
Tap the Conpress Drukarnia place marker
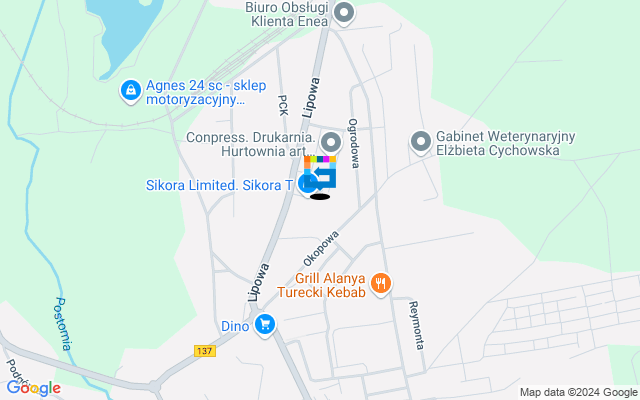click(330, 144)
